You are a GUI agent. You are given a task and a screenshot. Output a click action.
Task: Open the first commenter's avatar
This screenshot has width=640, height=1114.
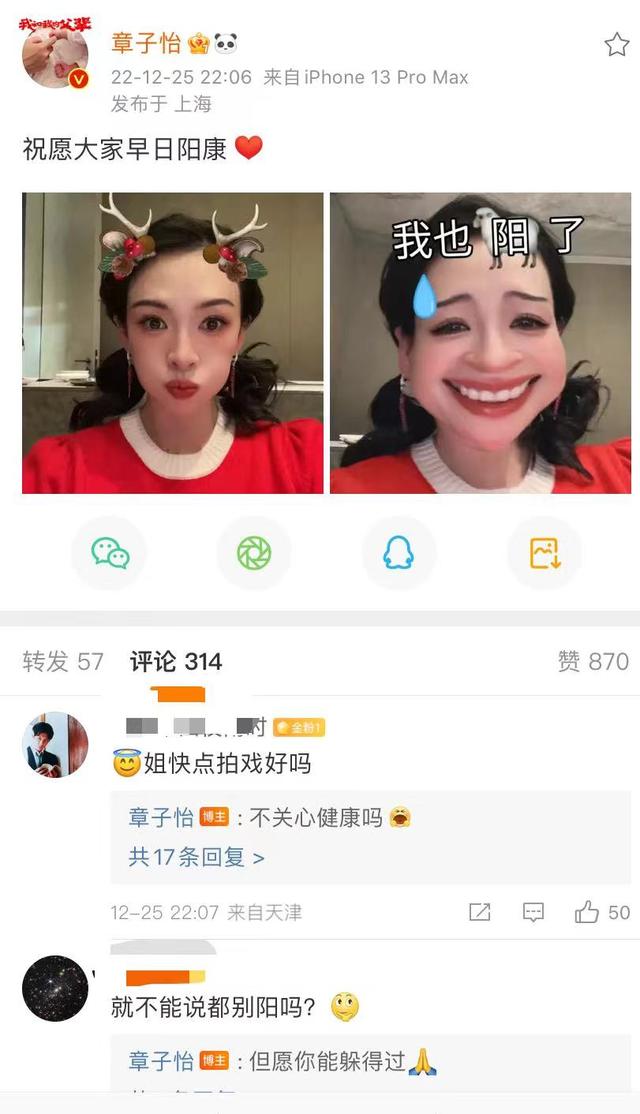point(55,745)
